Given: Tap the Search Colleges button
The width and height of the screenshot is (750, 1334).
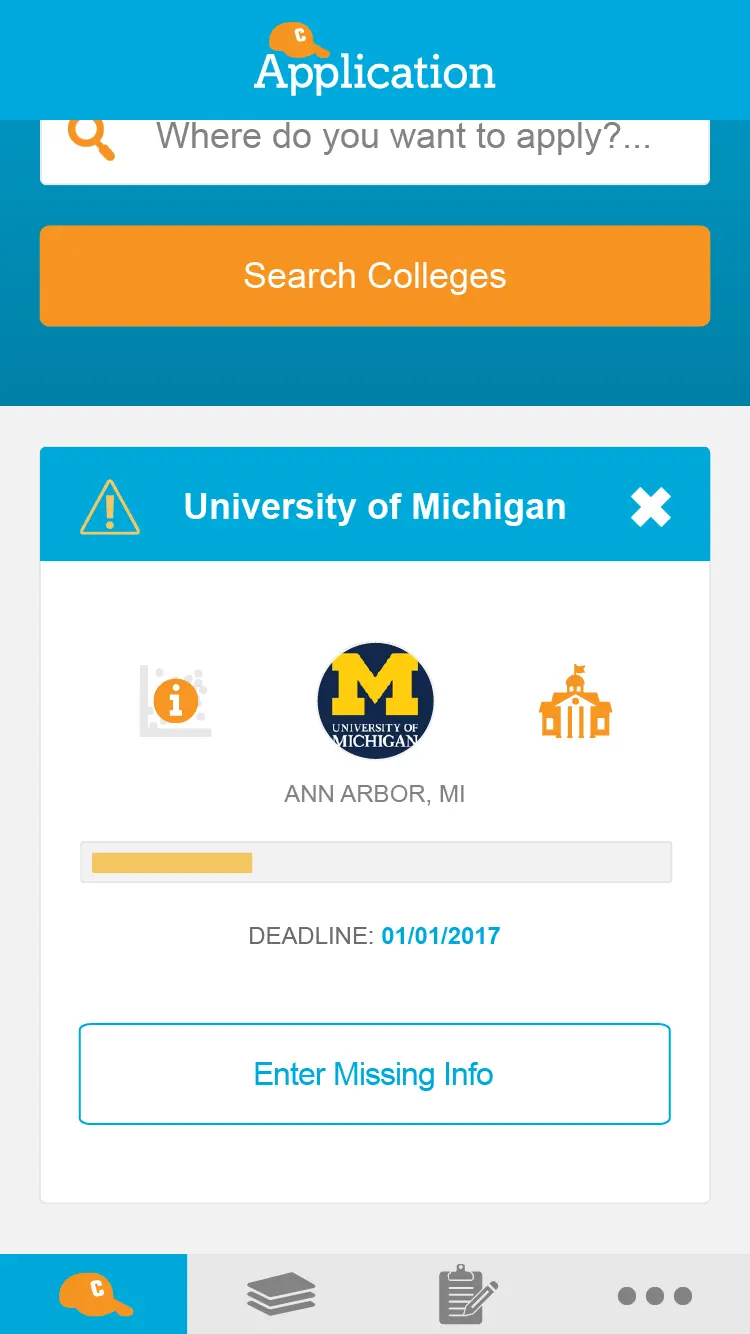Looking at the screenshot, I should tap(375, 276).
